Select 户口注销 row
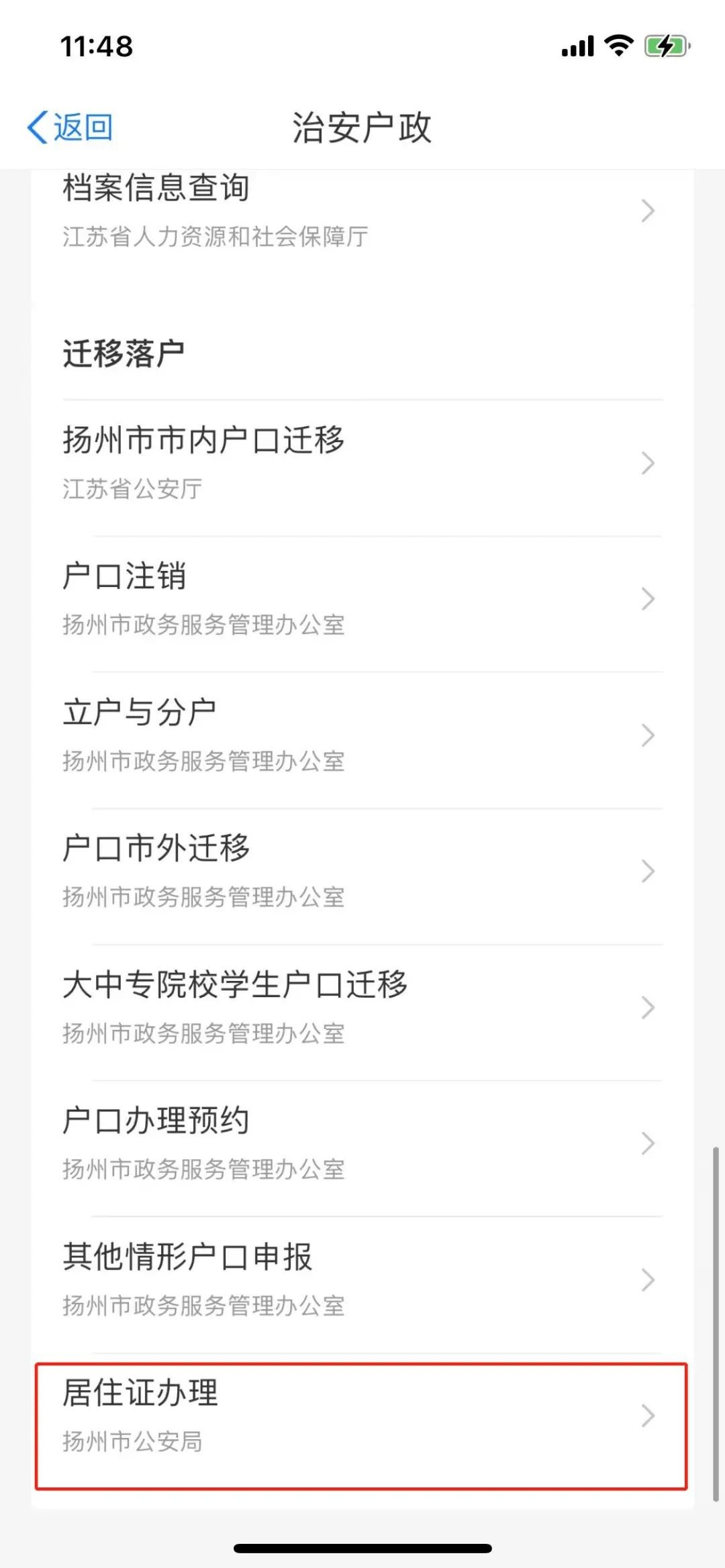This screenshot has width=725, height=1568. coord(361,599)
